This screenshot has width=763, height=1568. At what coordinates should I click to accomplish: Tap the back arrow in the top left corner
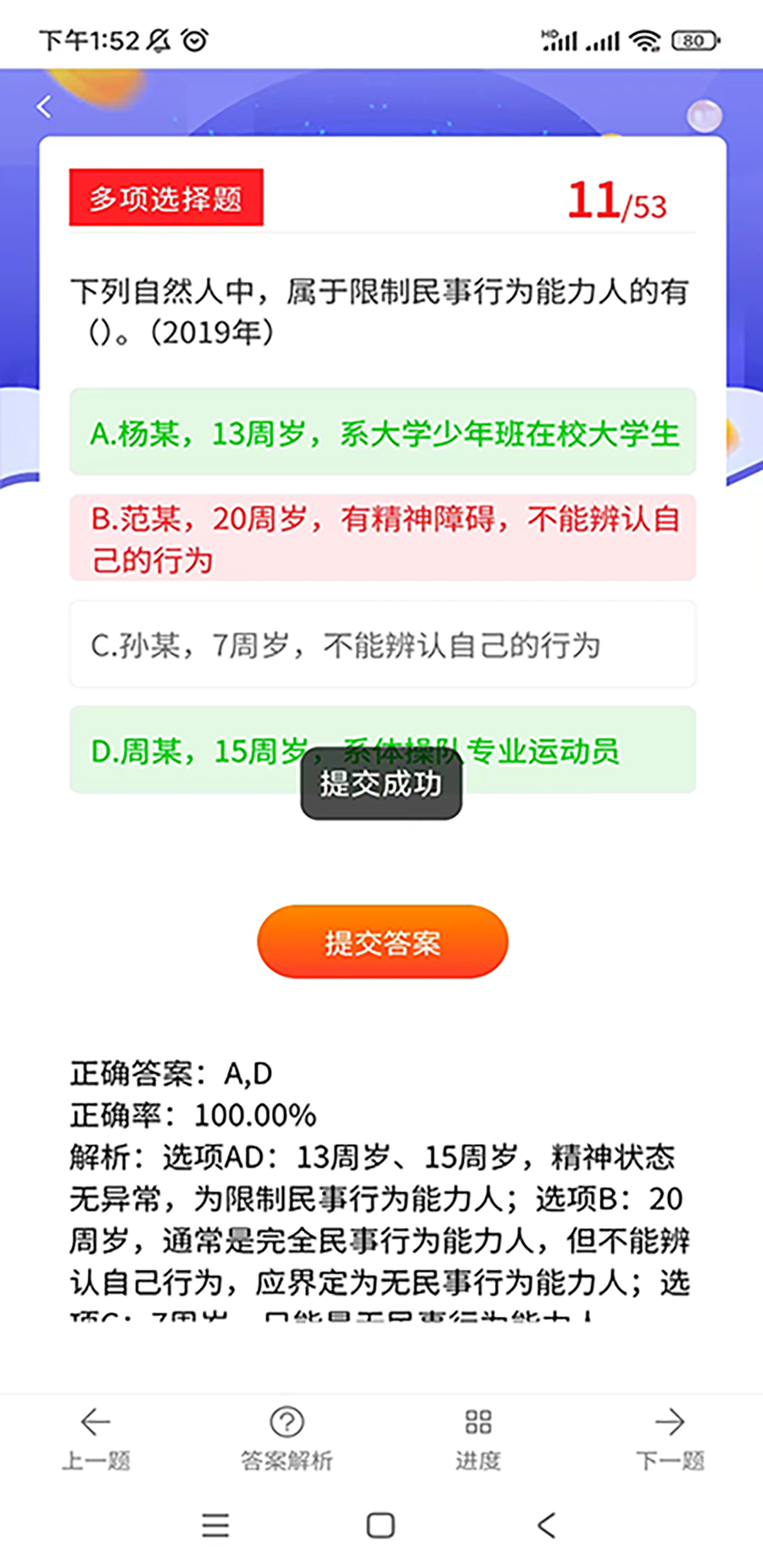(x=44, y=106)
